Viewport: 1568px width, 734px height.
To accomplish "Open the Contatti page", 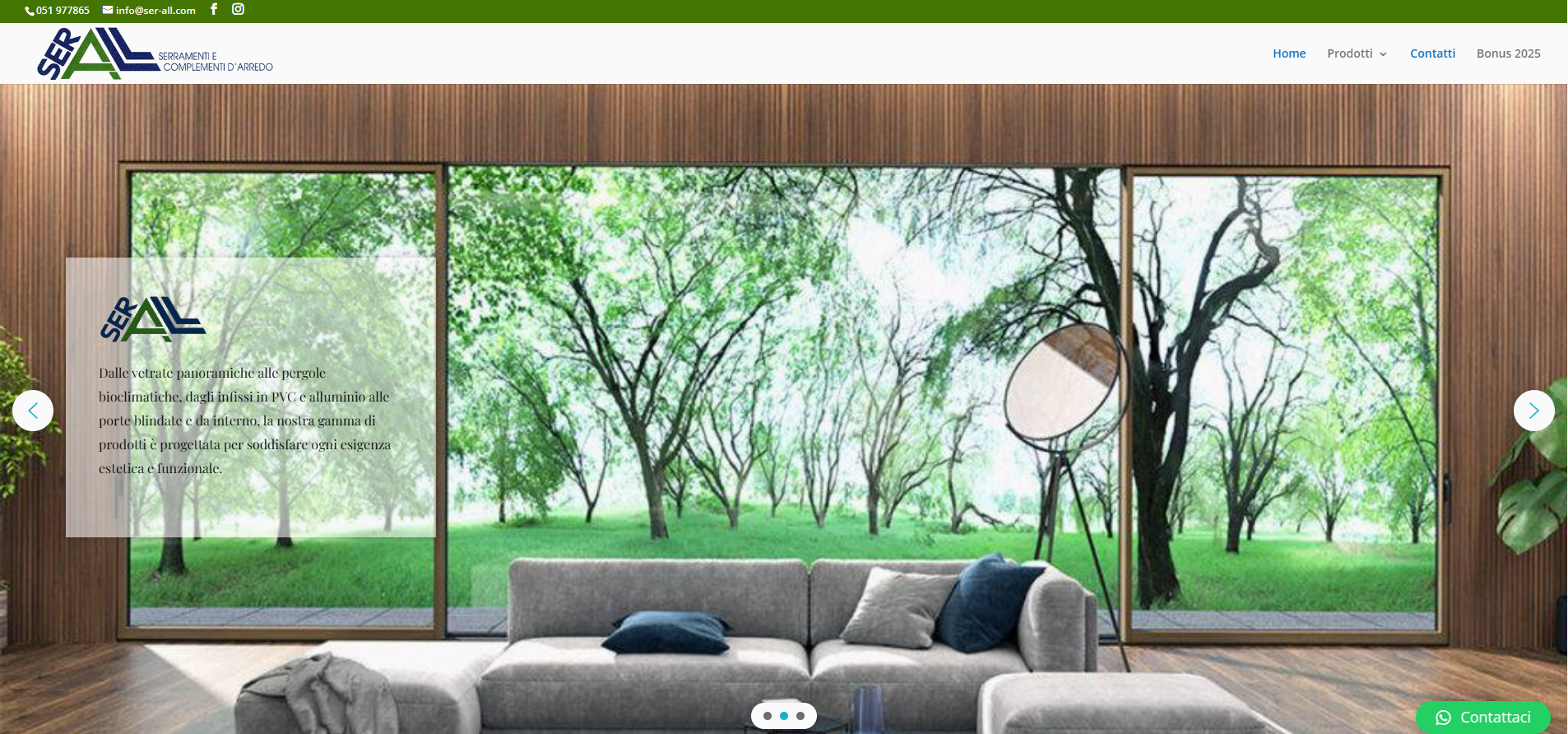I will 1432,53.
